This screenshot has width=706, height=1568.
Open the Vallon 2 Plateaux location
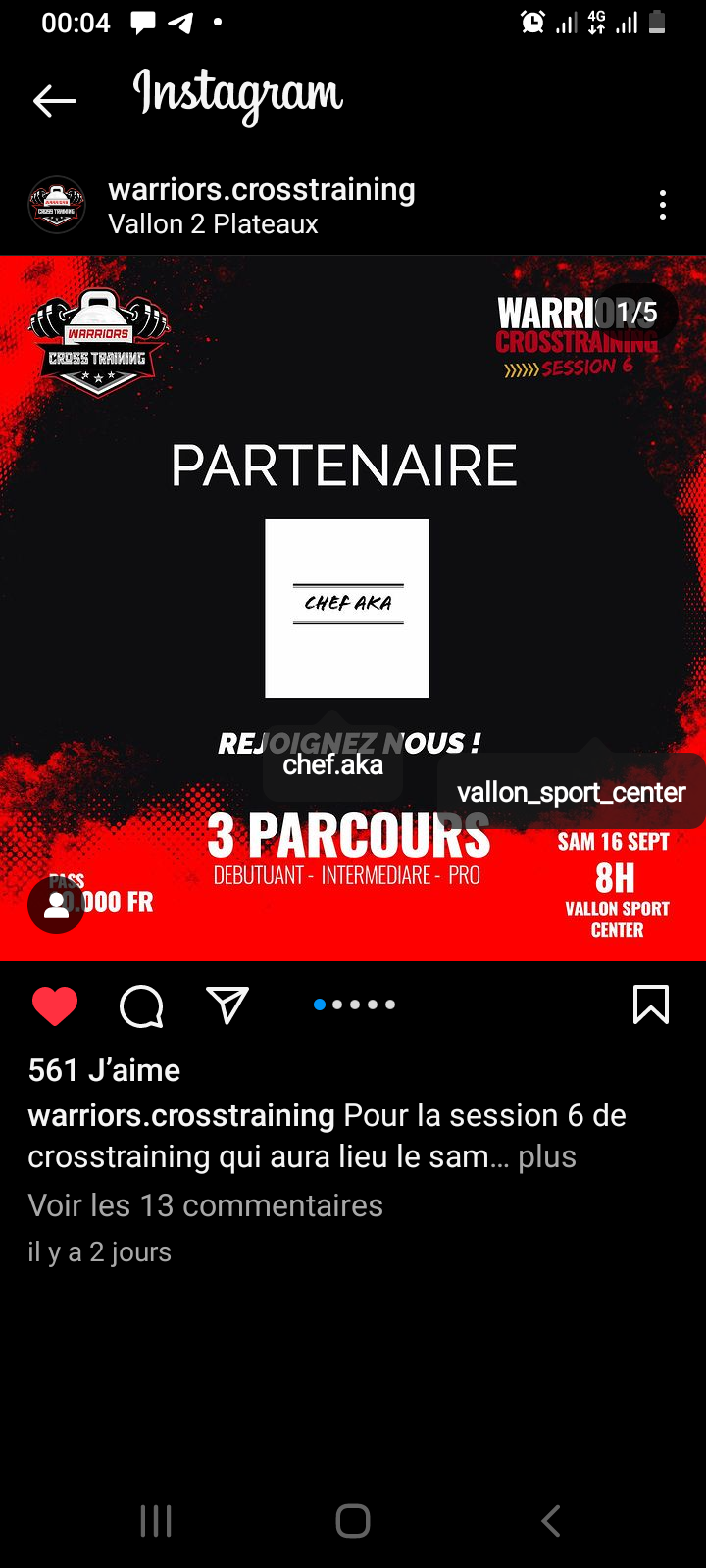click(x=213, y=224)
